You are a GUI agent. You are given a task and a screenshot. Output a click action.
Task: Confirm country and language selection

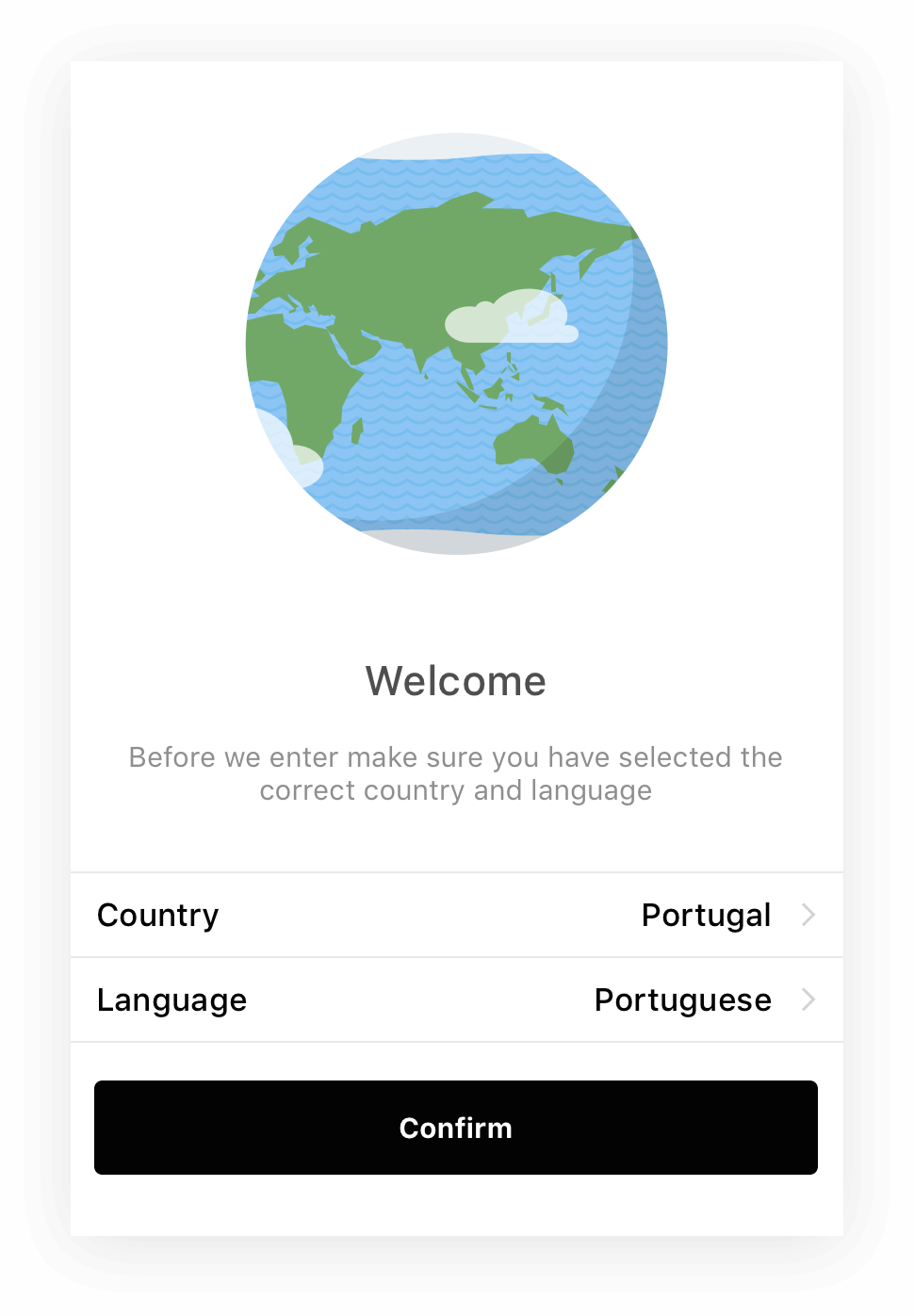(456, 1128)
